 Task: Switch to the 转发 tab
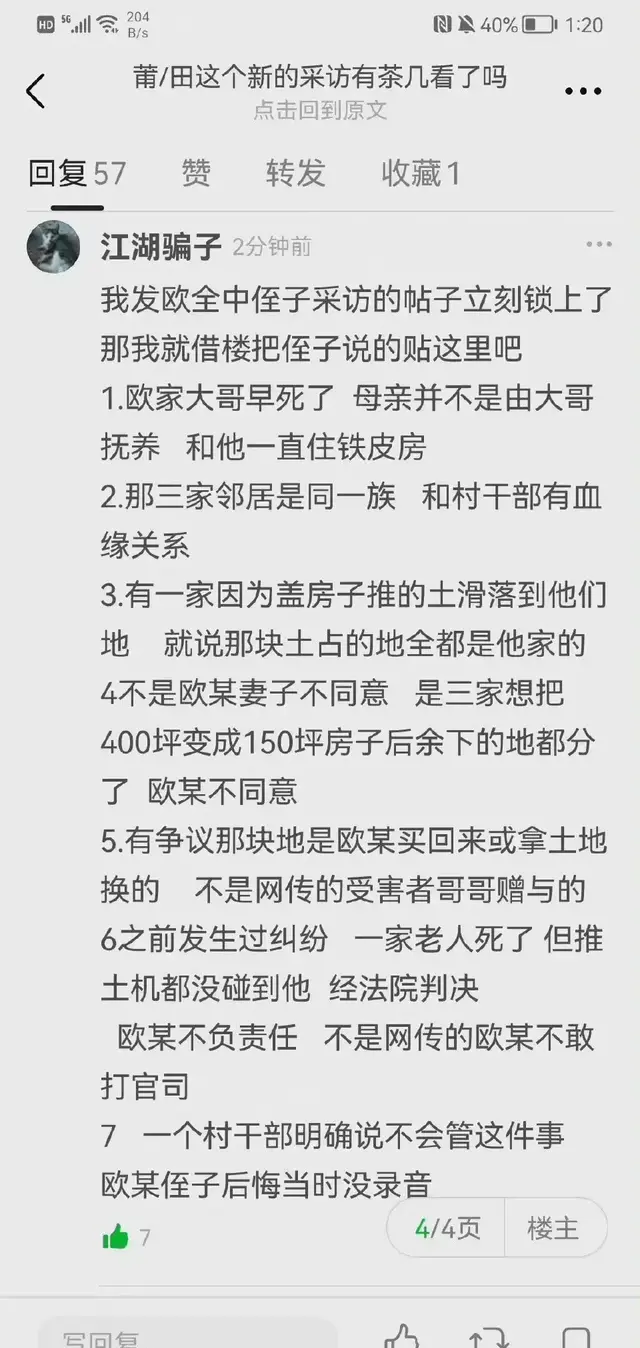coord(295,173)
